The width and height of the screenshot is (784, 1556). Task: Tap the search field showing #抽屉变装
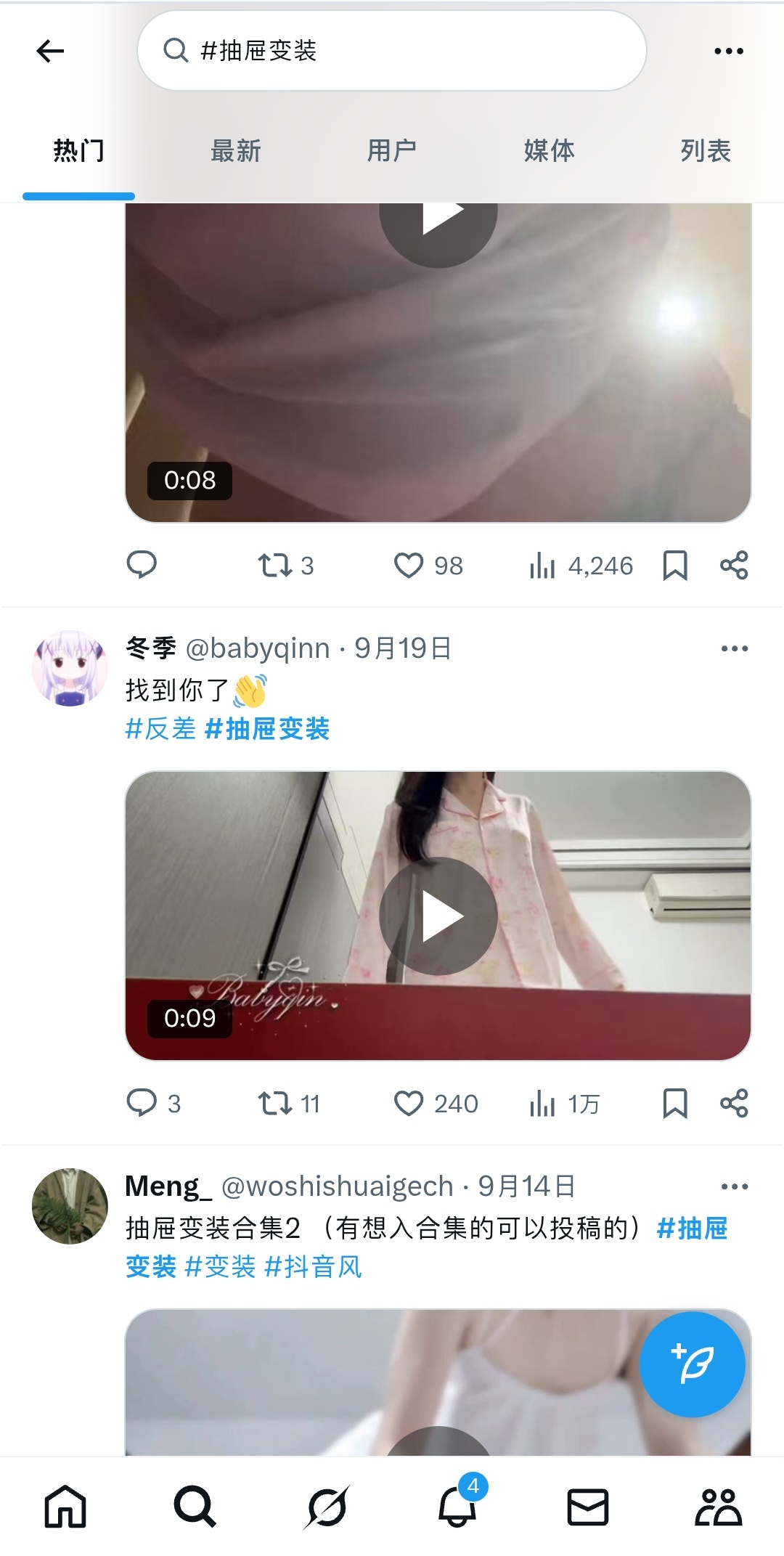[x=392, y=51]
